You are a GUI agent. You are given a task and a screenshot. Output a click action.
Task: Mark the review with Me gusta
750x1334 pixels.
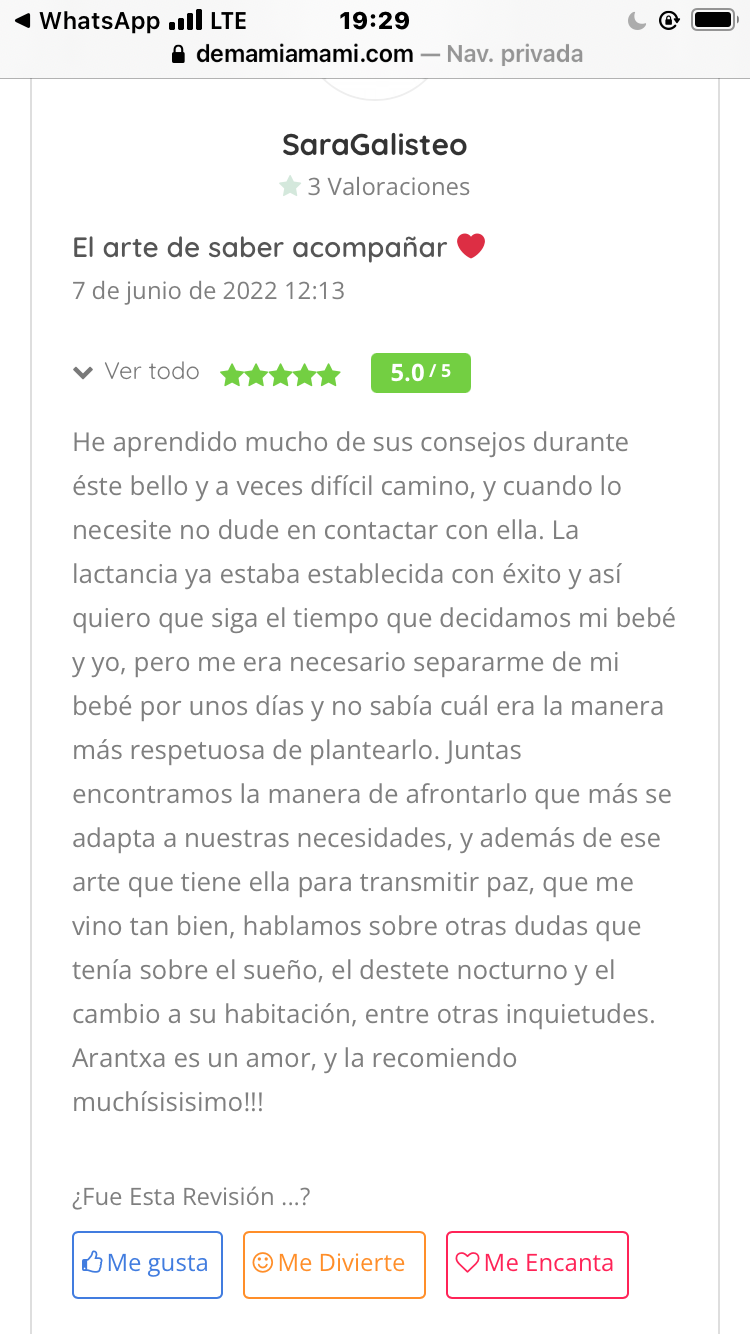pos(147,1264)
